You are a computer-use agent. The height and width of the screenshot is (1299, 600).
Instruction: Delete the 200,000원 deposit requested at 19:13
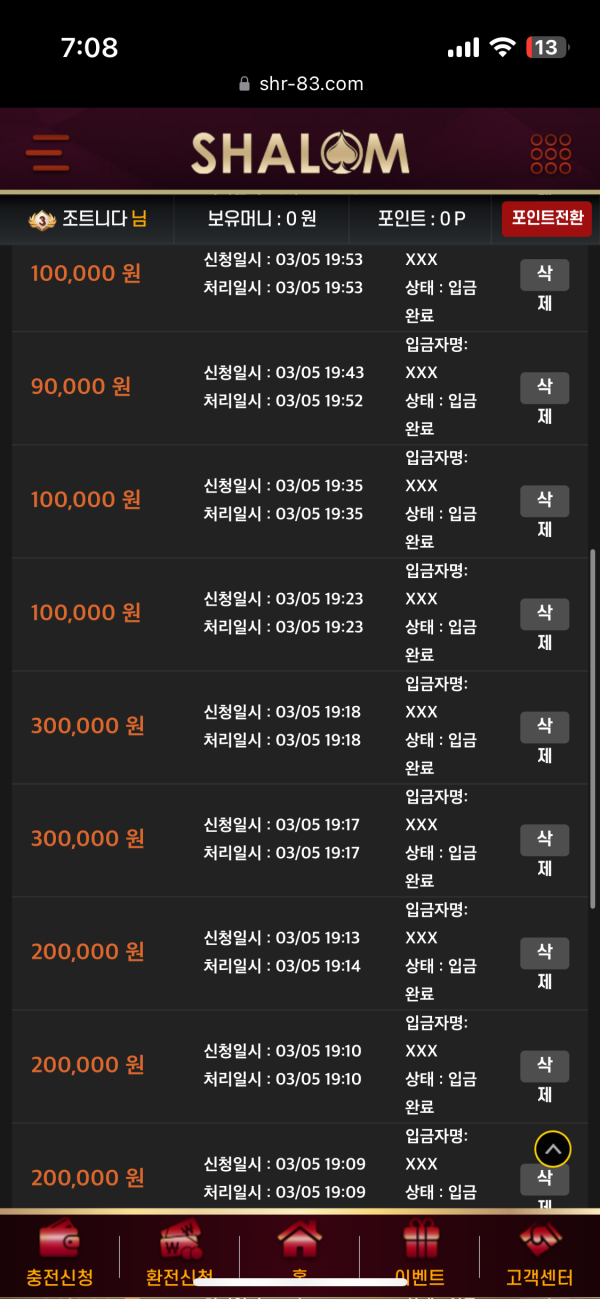tap(544, 953)
